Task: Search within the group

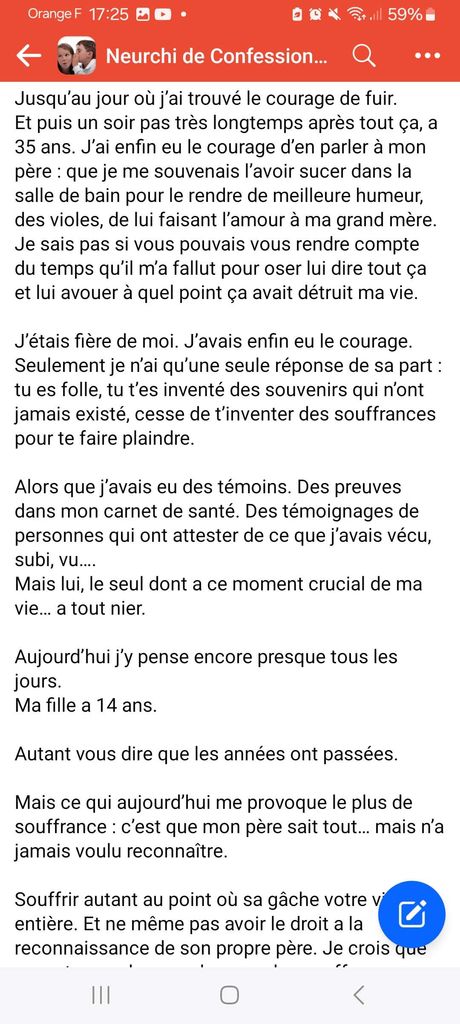Action: click(x=364, y=56)
